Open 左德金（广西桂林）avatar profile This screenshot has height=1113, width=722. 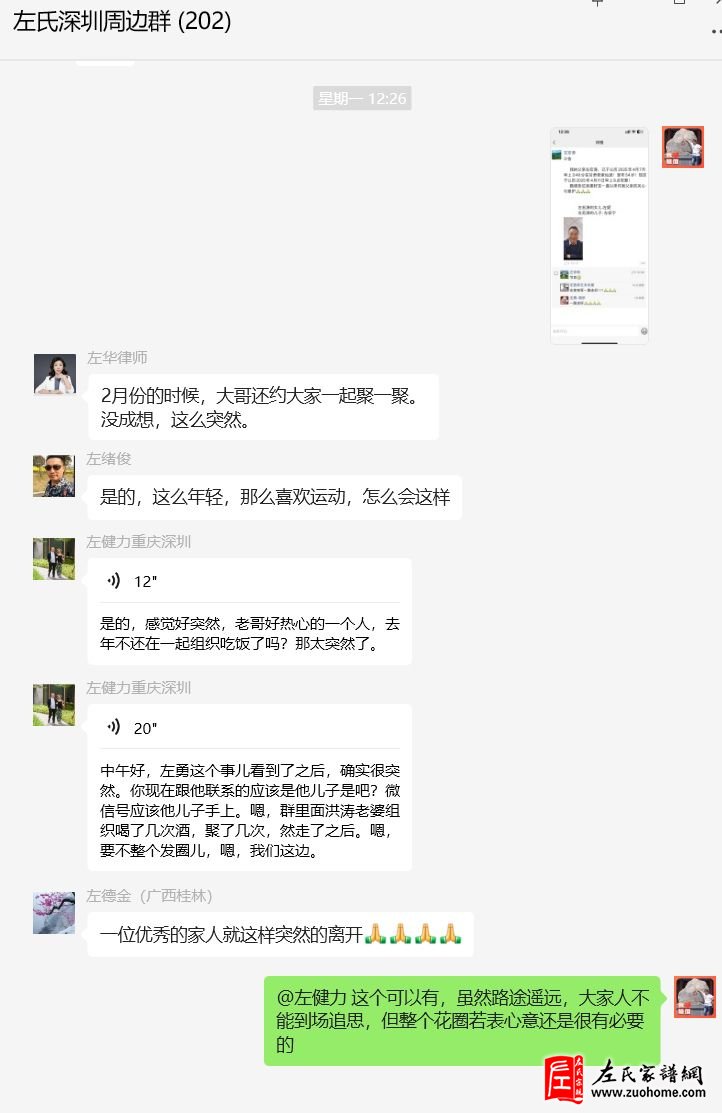[x=54, y=912]
